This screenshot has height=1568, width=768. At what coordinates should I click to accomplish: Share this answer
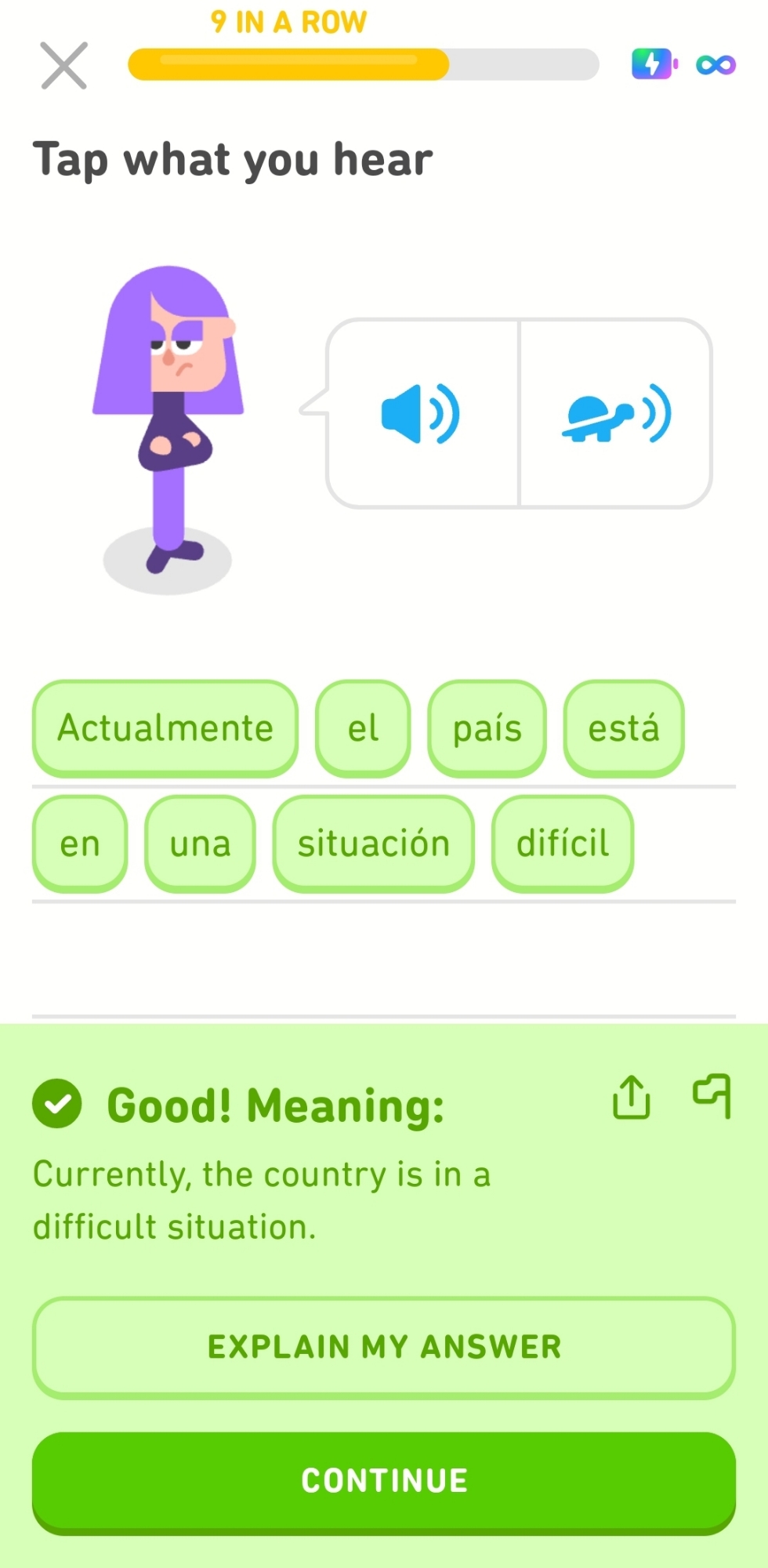(x=631, y=1097)
